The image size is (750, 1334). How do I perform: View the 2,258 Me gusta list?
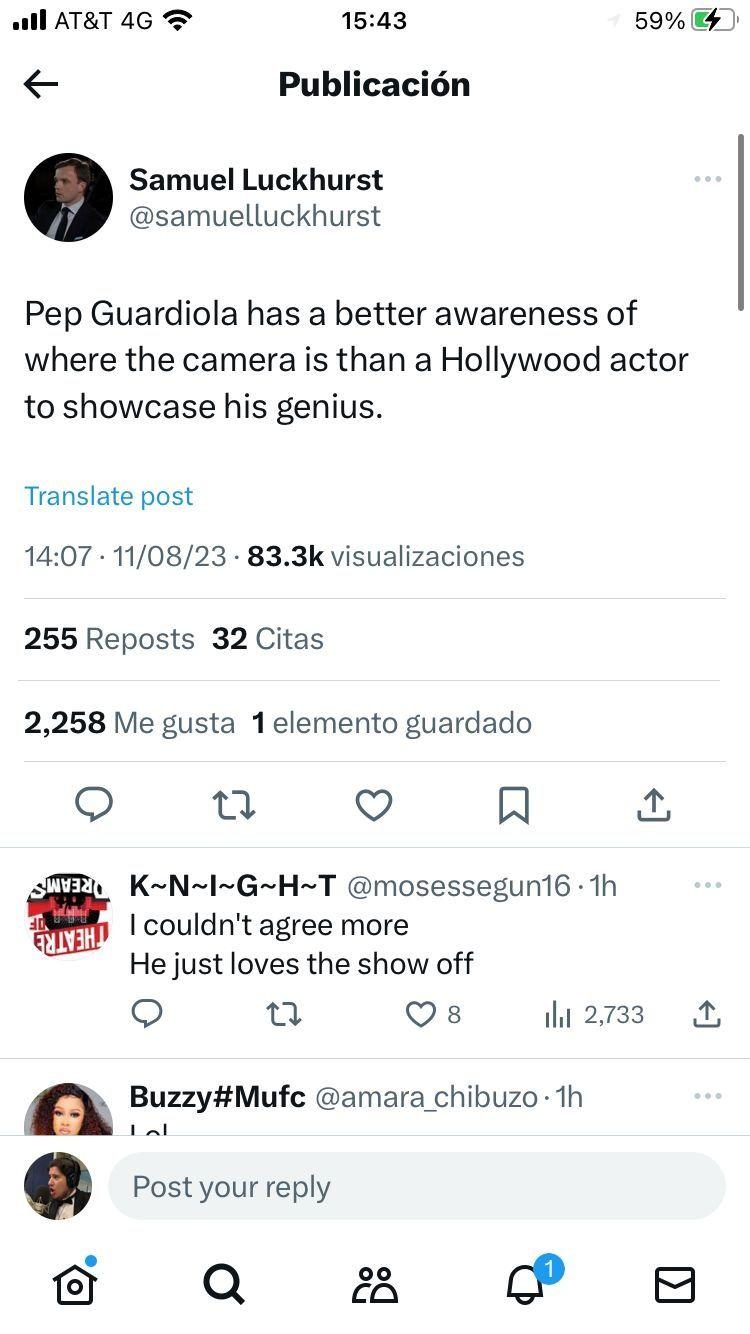(129, 722)
